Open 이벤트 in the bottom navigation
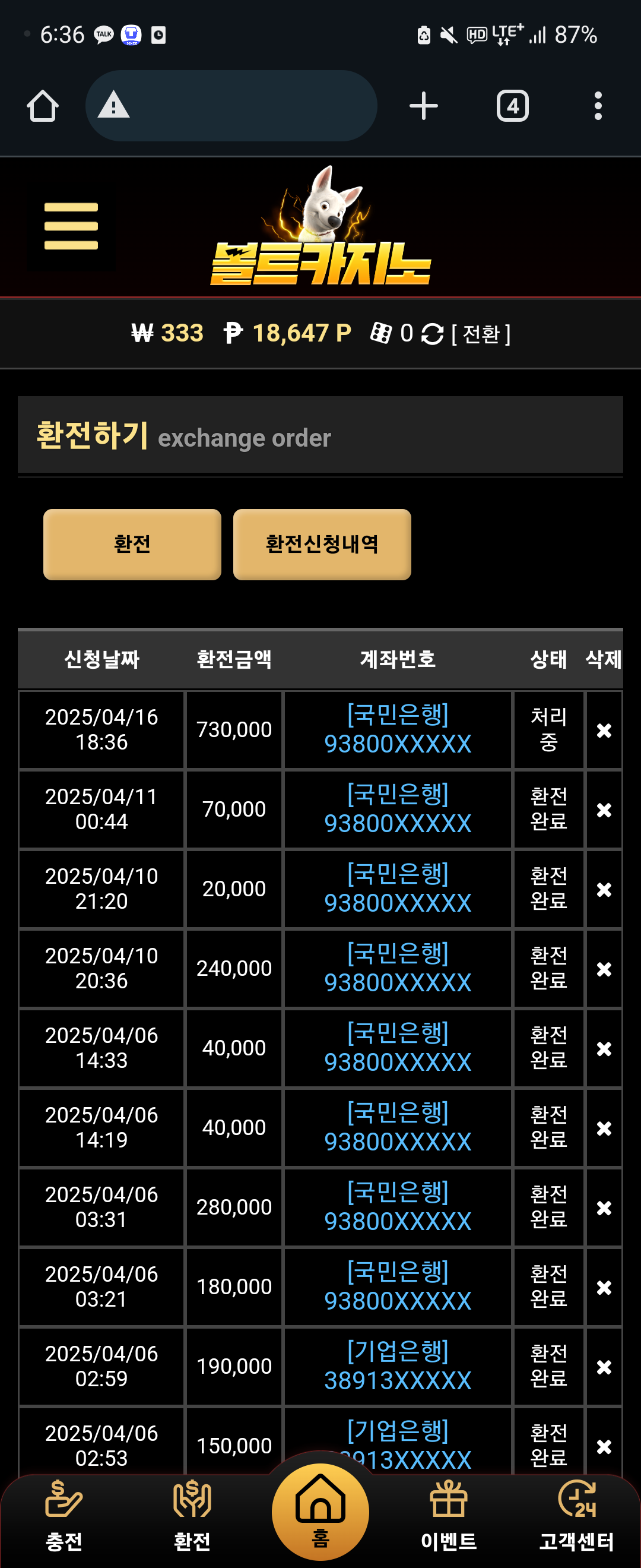 coord(449,1516)
